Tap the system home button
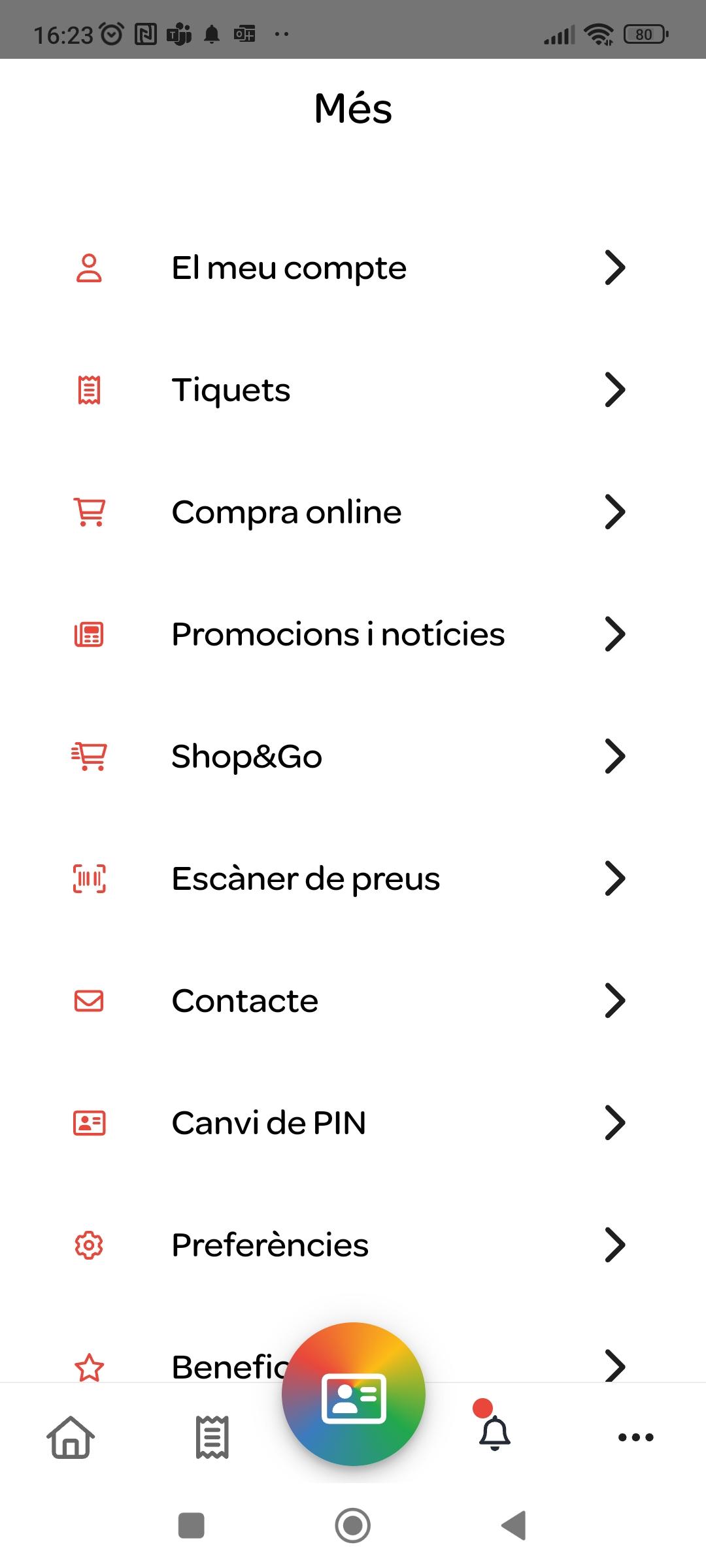The height and width of the screenshot is (1568, 706). point(353,1526)
